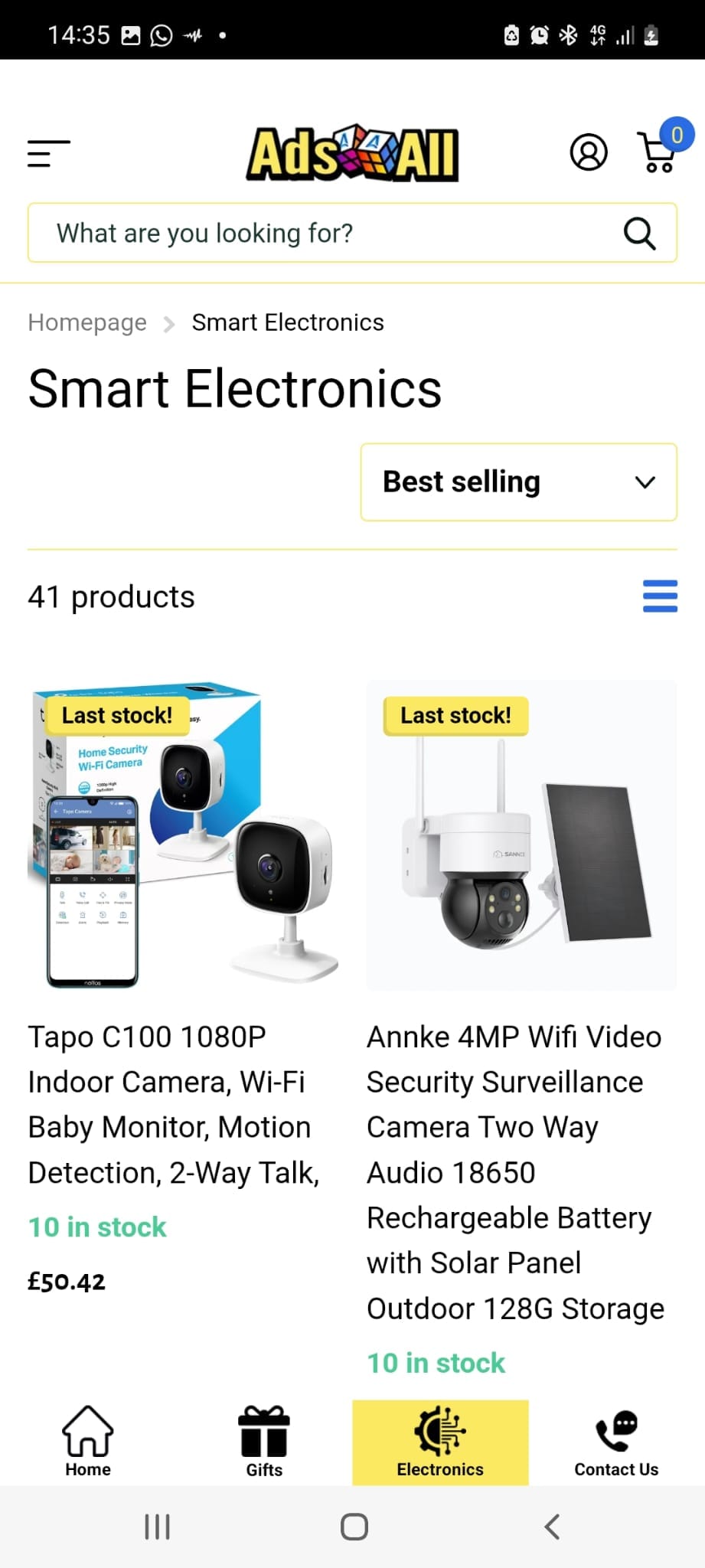Open recent apps from navigation bar
705x1568 pixels.
(157, 1527)
